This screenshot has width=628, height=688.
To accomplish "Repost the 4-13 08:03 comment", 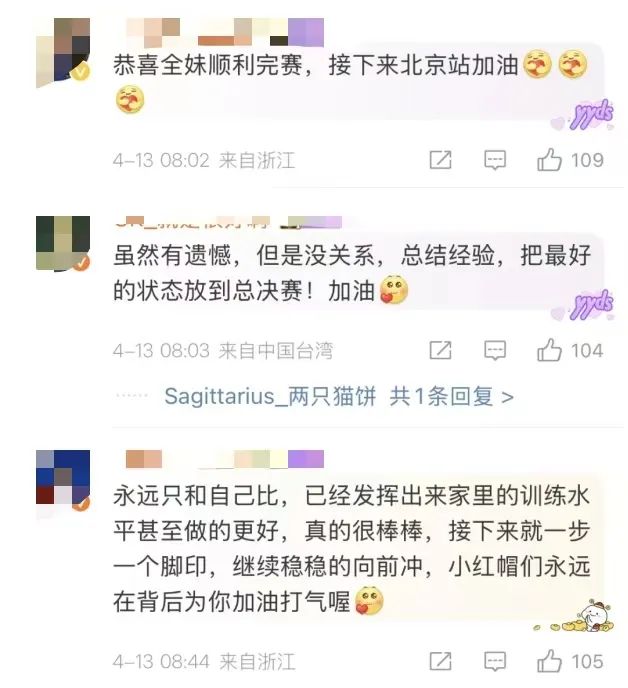I will click(x=440, y=350).
